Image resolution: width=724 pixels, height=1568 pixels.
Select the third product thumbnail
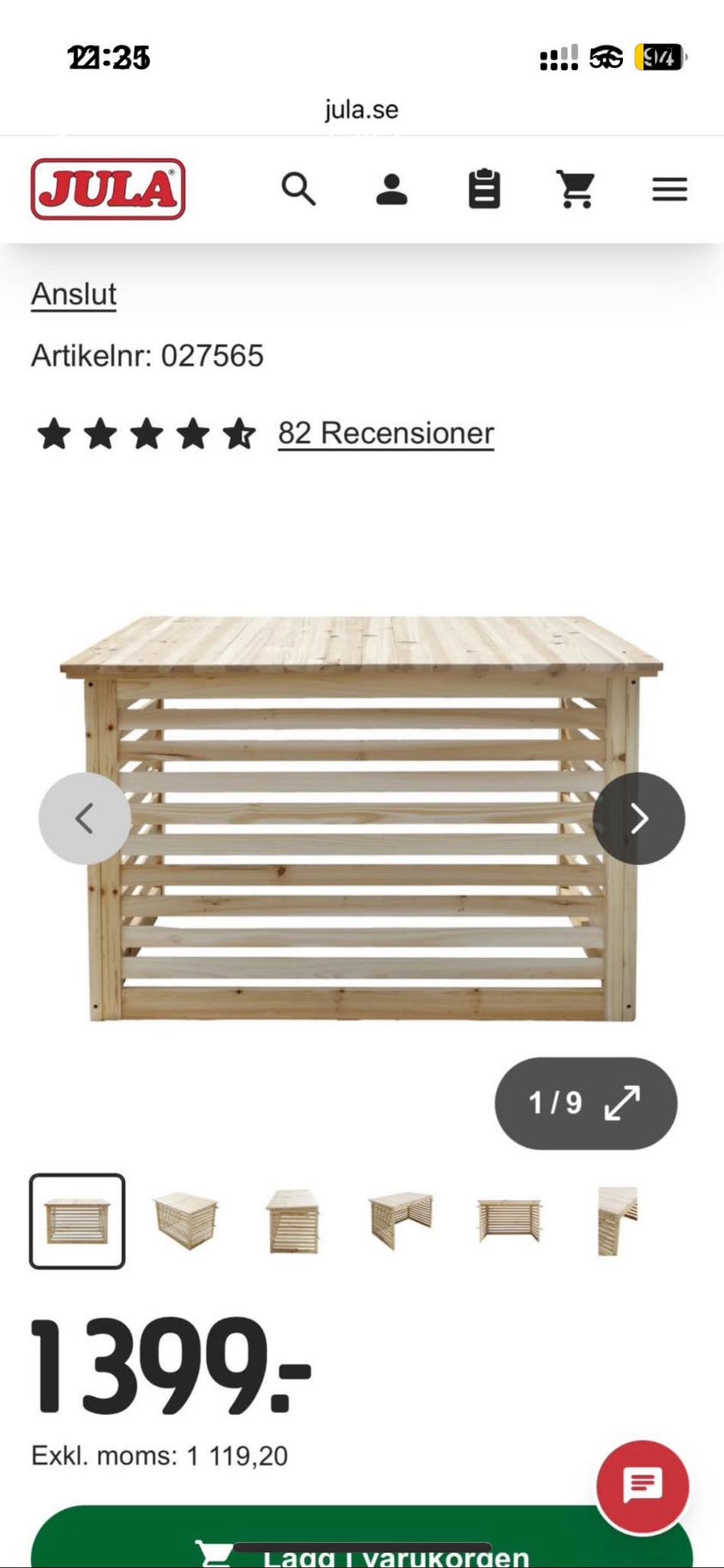[x=293, y=1221]
